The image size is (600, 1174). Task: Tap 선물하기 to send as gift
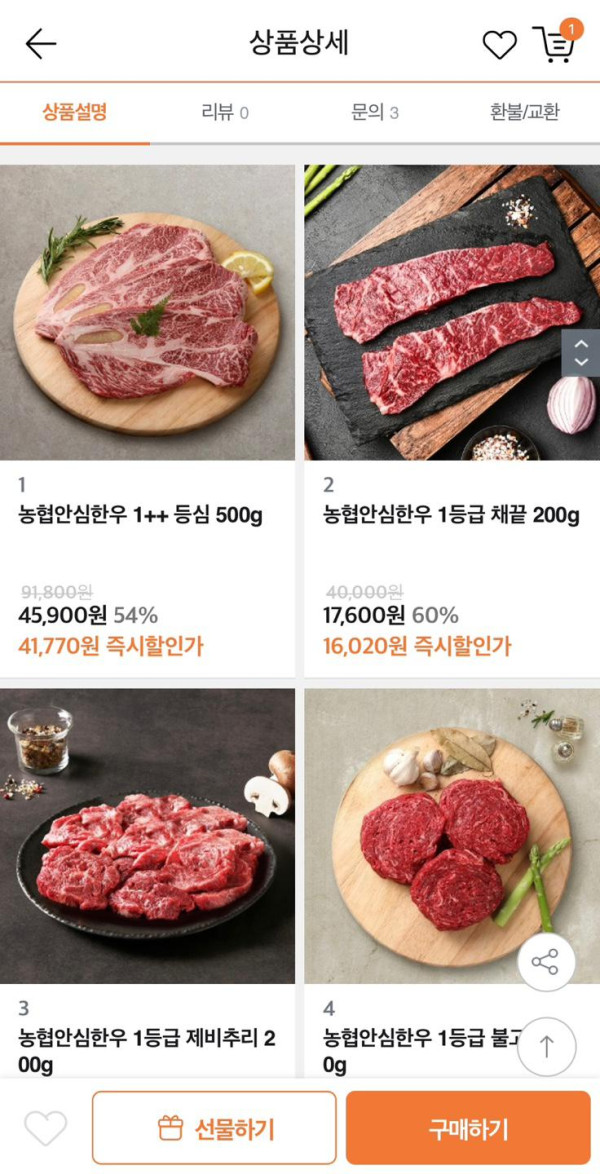(x=214, y=1128)
